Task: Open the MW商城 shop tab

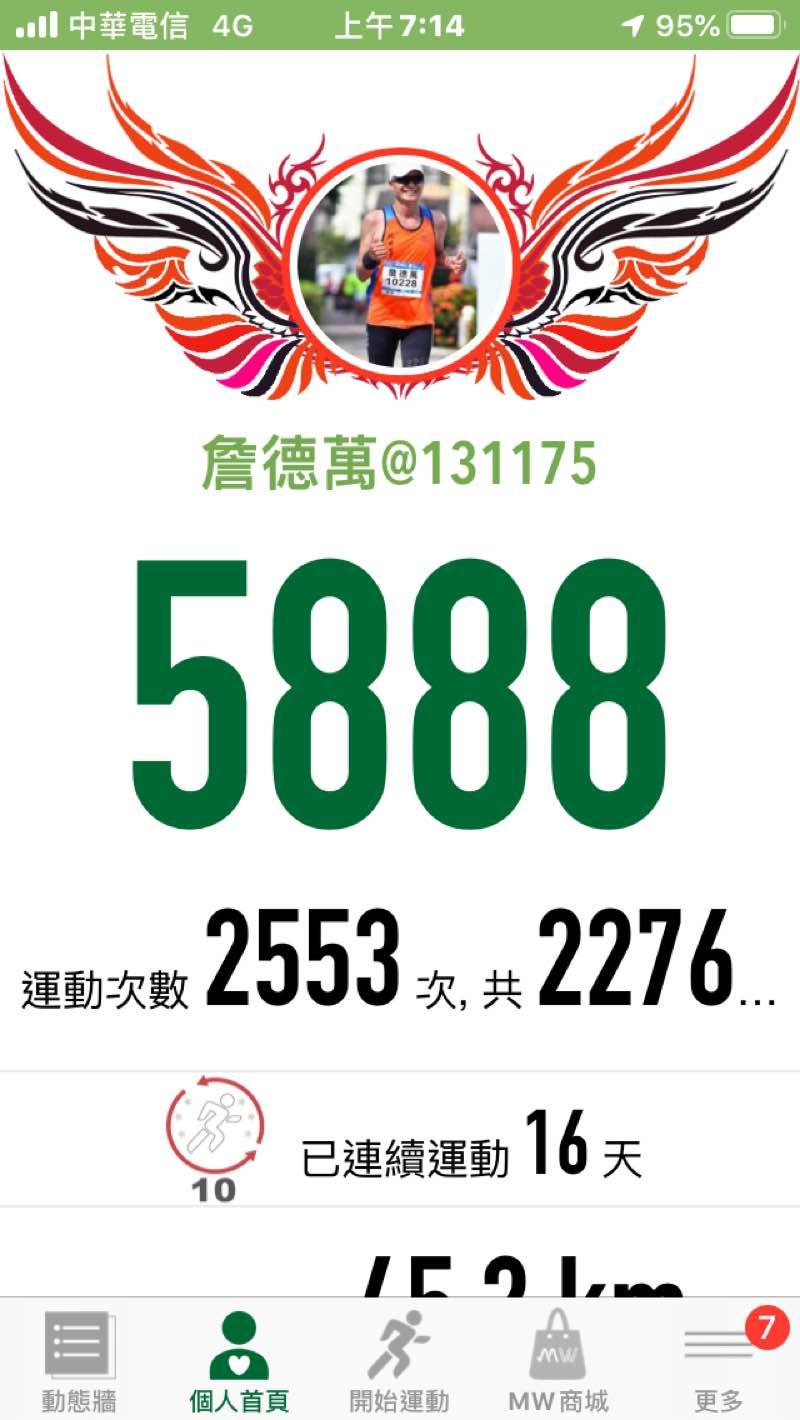Action: [558, 1361]
